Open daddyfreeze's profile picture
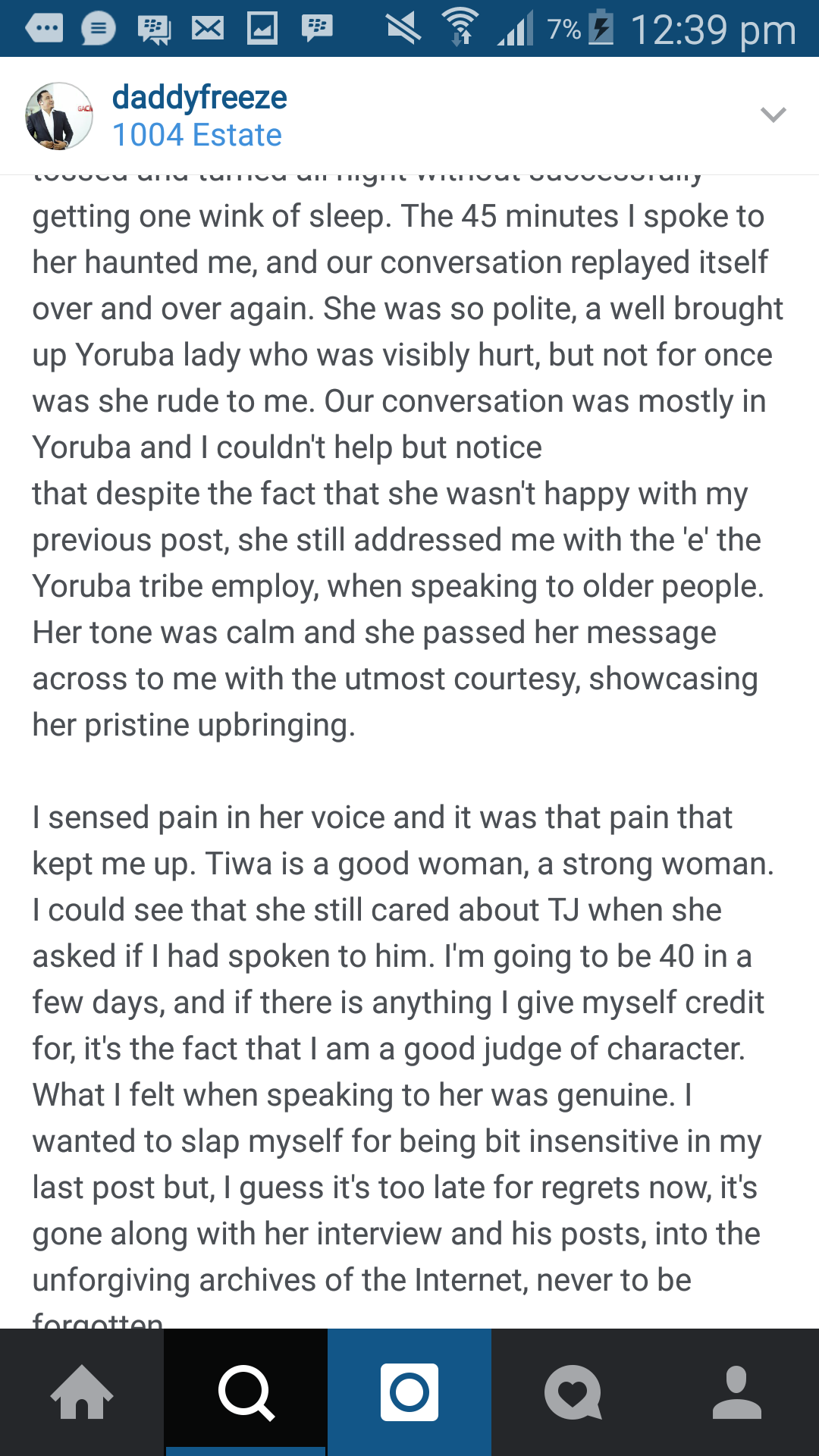 pyautogui.click(x=59, y=116)
